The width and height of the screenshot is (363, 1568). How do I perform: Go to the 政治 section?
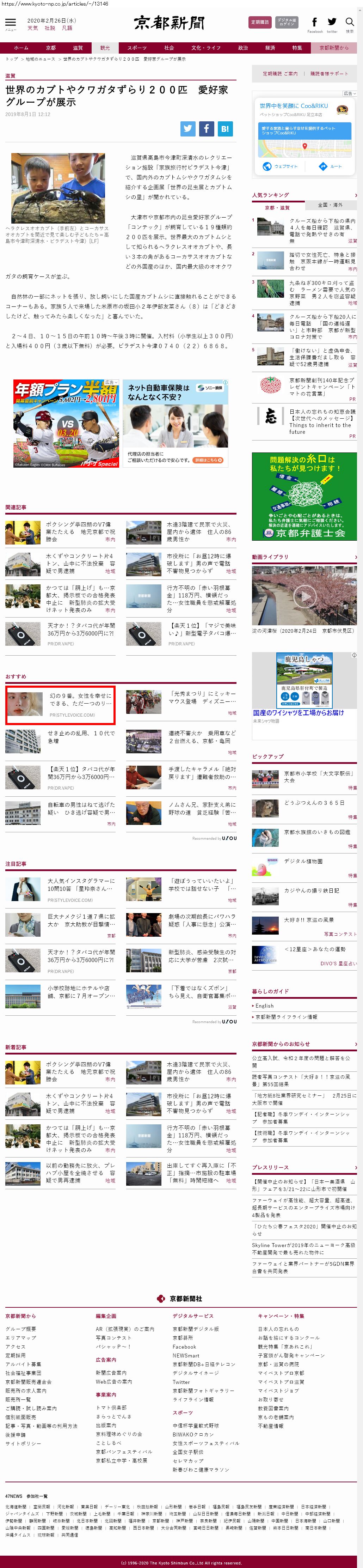coord(242,48)
